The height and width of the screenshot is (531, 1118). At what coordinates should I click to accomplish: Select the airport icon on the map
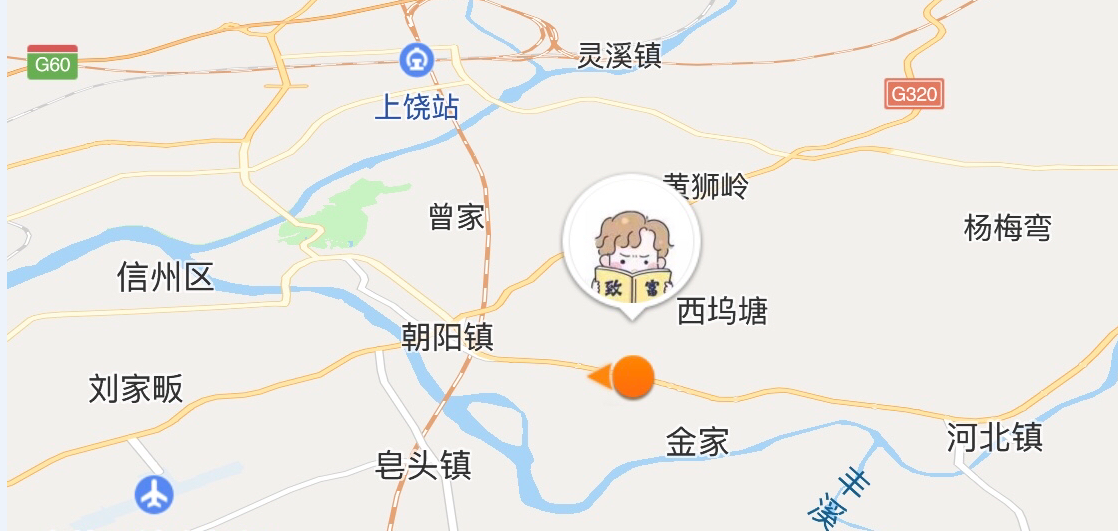[154, 492]
